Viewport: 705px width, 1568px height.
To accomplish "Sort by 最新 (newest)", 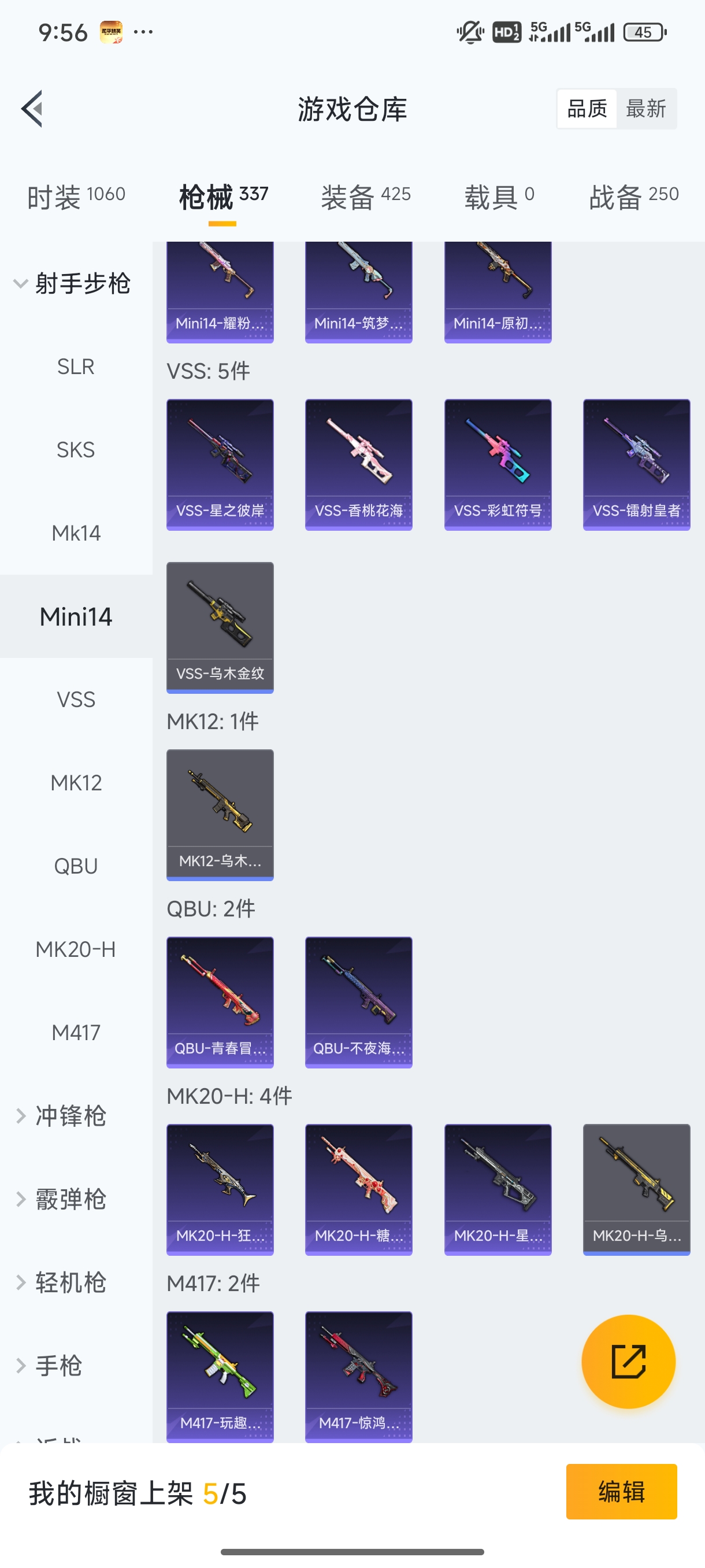I will point(645,109).
